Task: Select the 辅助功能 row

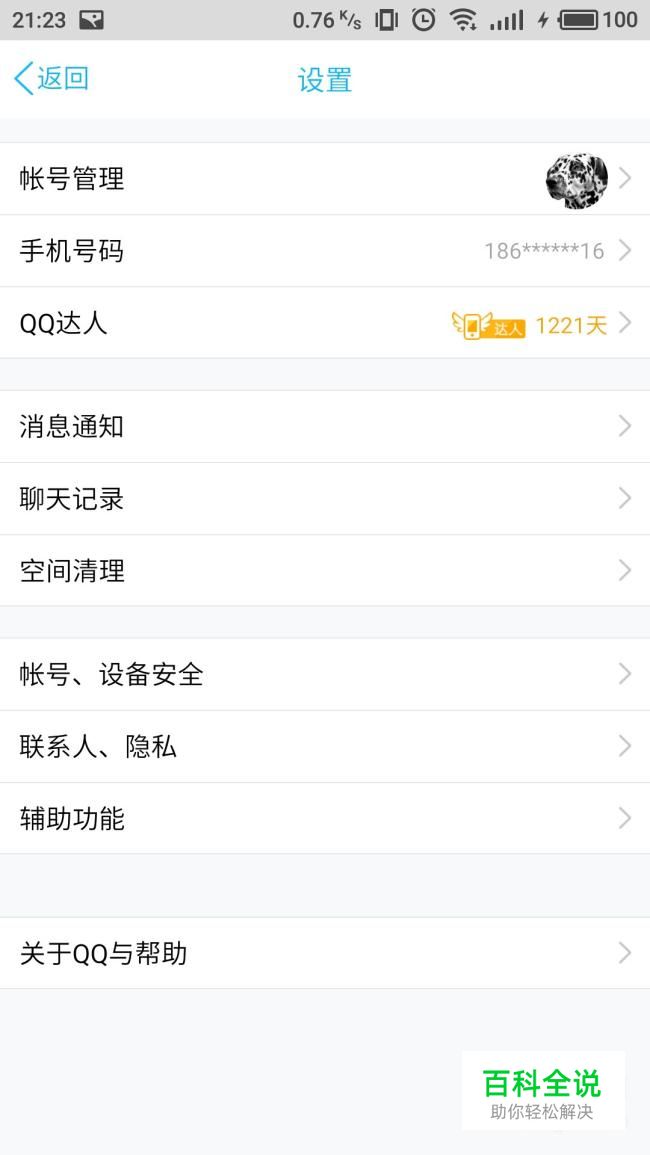Action: pyautogui.click(x=325, y=818)
